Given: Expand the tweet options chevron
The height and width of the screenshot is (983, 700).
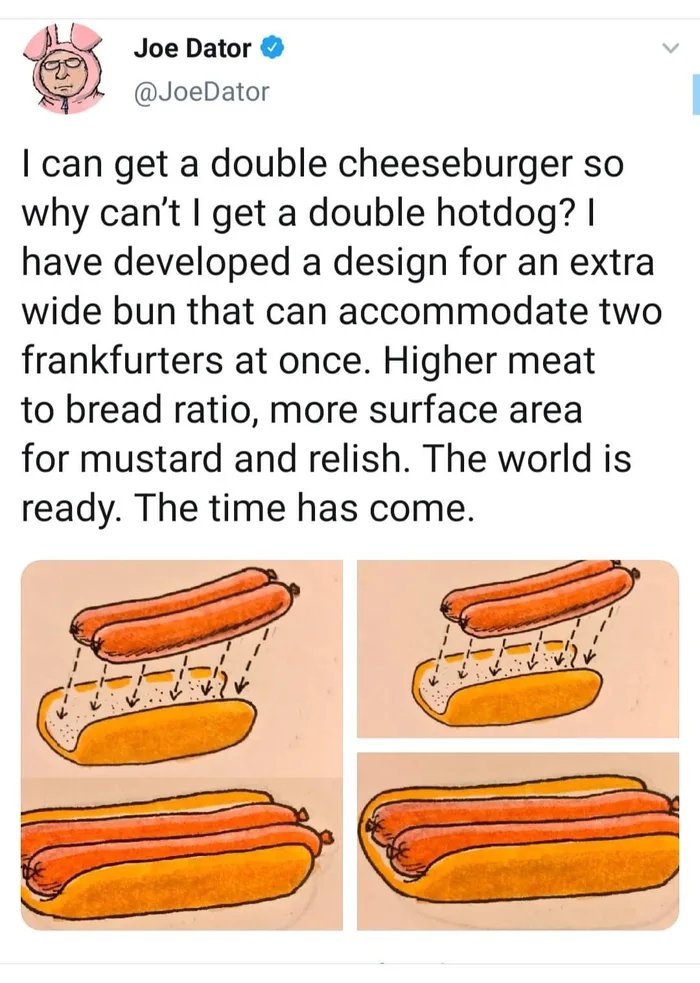Looking at the screenshot, I should [669, 47].
